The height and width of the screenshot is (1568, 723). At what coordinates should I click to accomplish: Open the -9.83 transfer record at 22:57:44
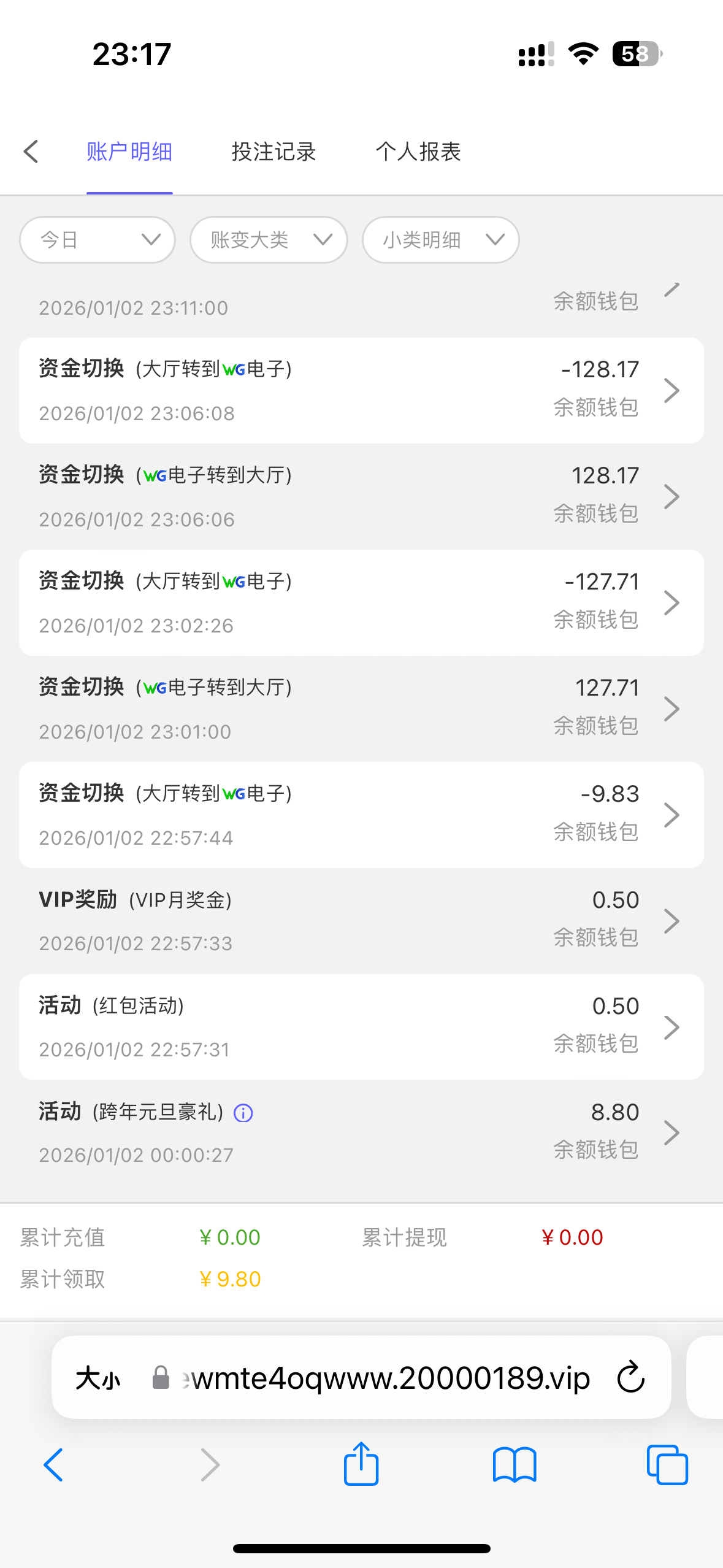point(361,815)
